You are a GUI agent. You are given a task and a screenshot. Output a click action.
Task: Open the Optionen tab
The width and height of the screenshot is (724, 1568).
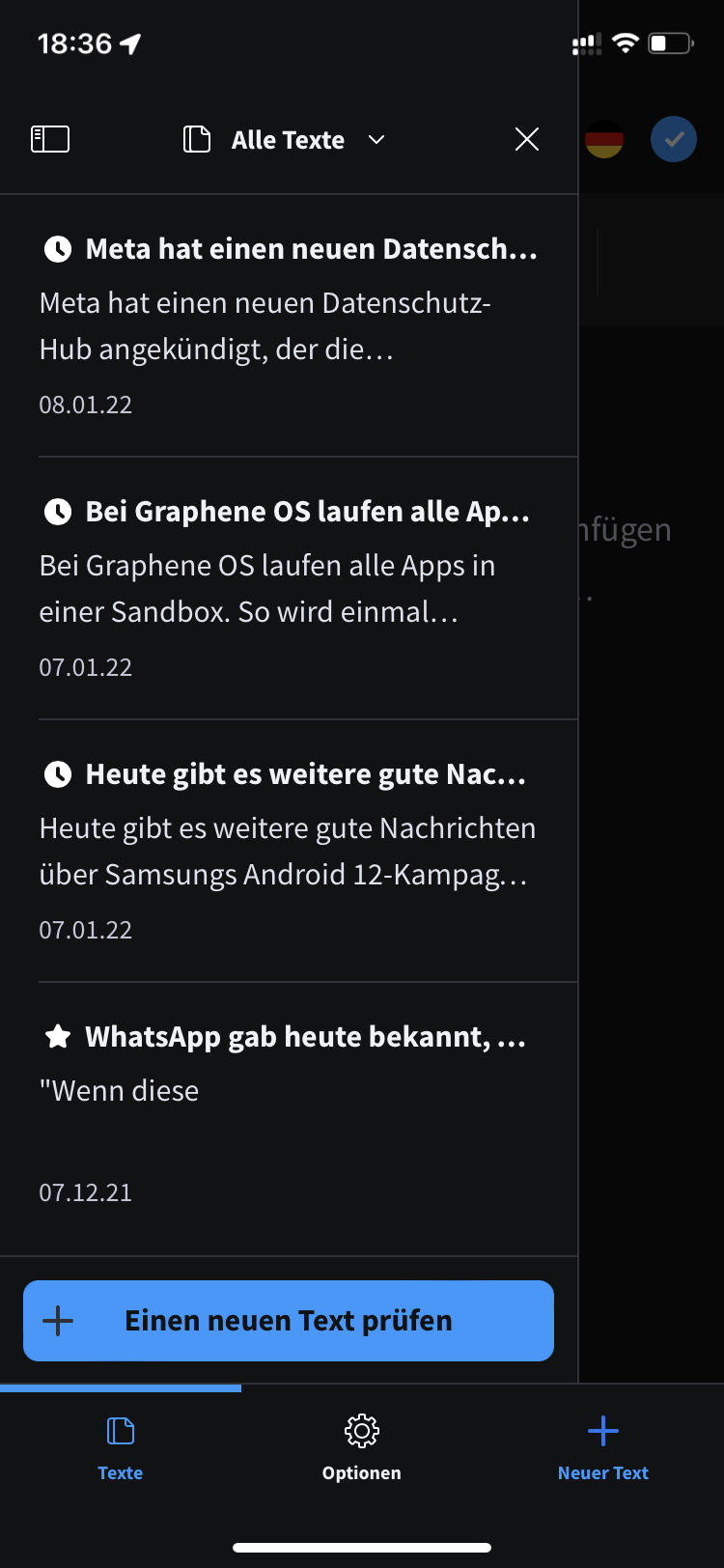tap(362, 1447)
